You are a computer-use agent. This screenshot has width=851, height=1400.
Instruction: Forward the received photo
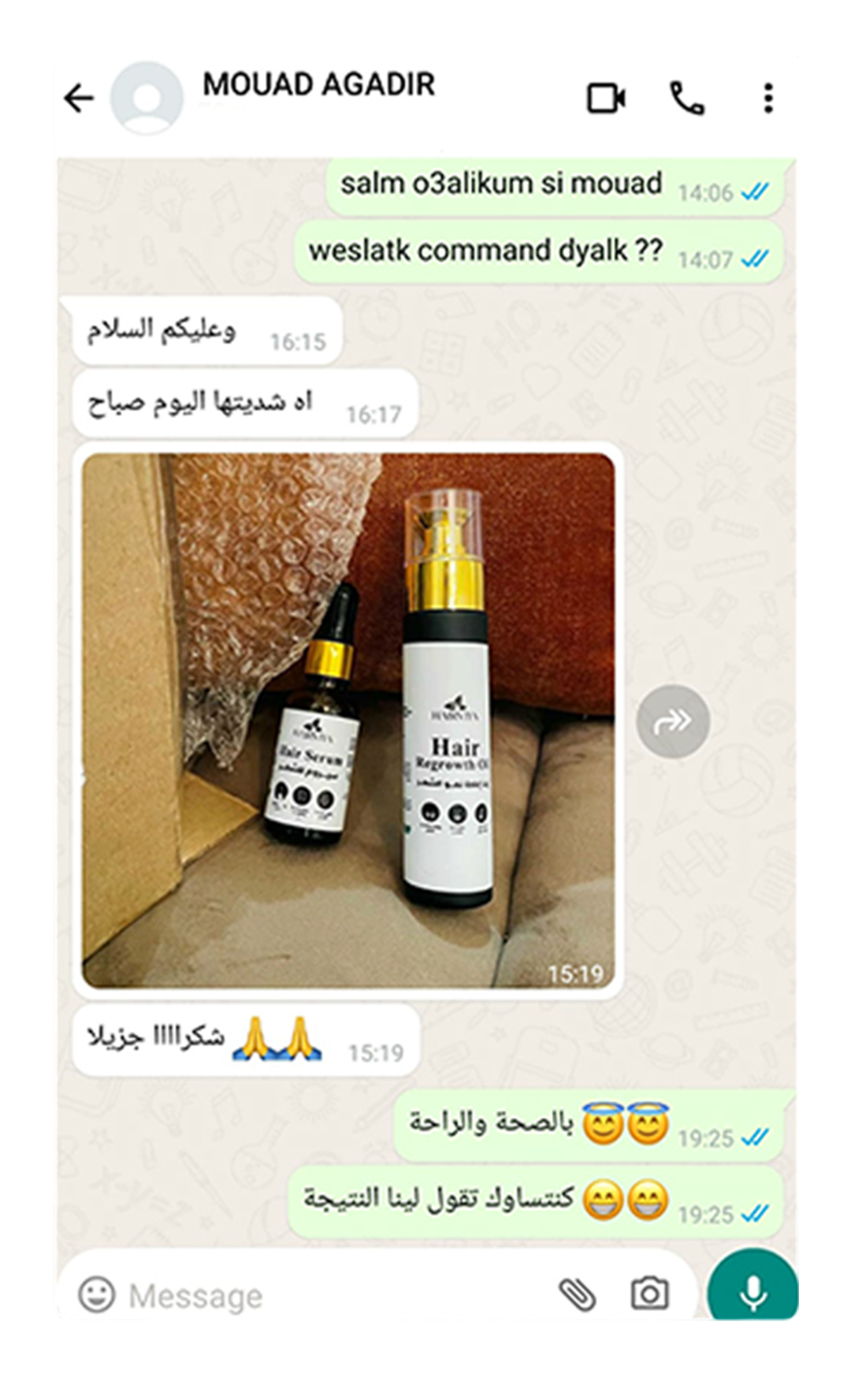click(x=672, y=721)
